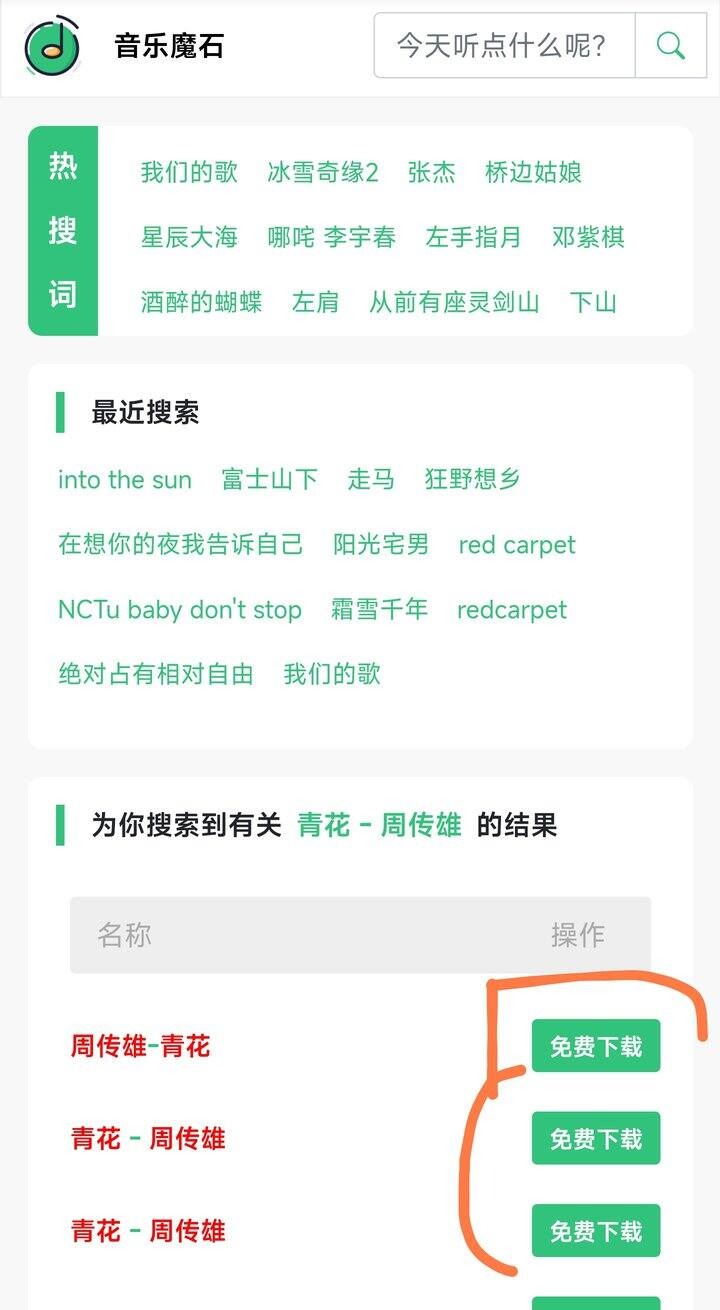Repeat recent search 富士山下

pyautogui.click(x=269, y=480)
